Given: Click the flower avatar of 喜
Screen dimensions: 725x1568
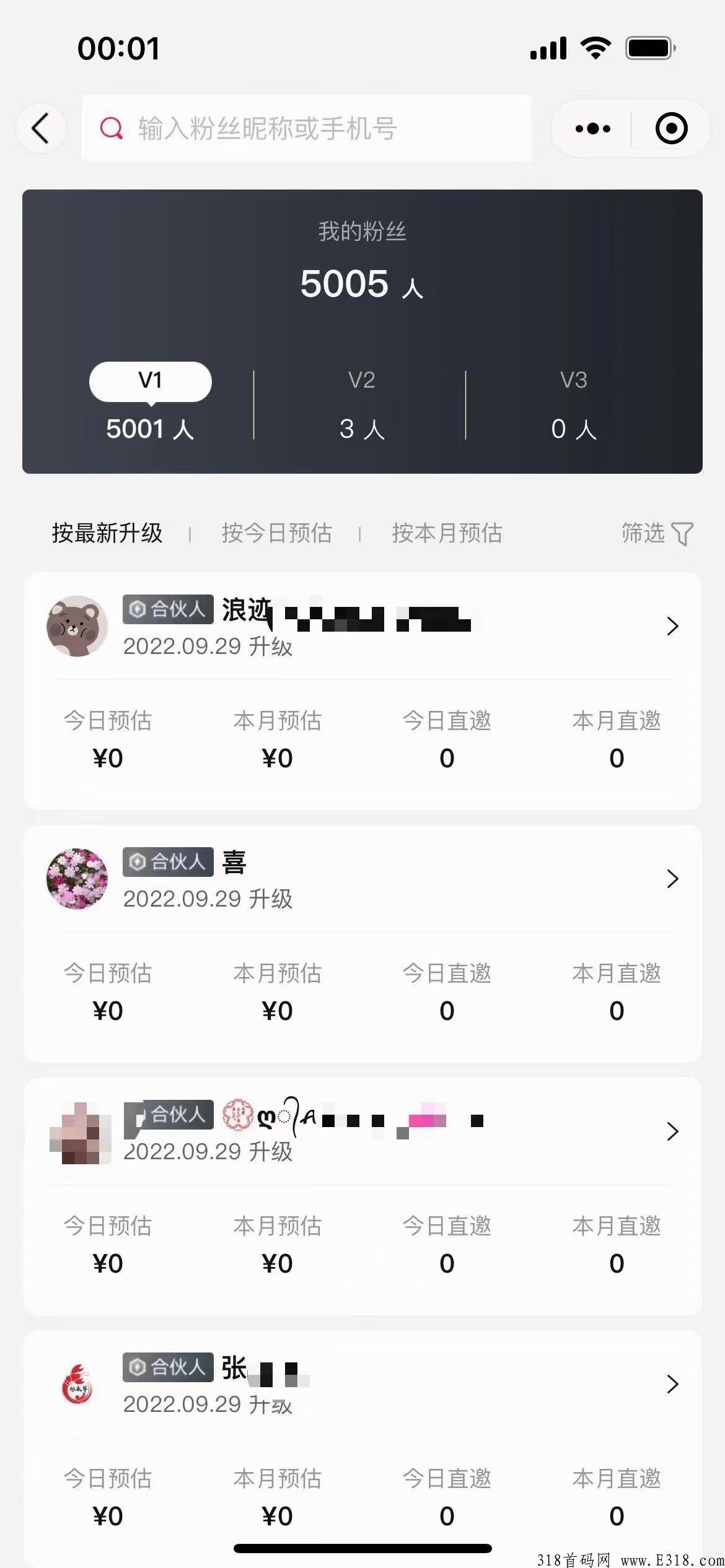Looking at the screenshot, I should [x=77, y=879].
